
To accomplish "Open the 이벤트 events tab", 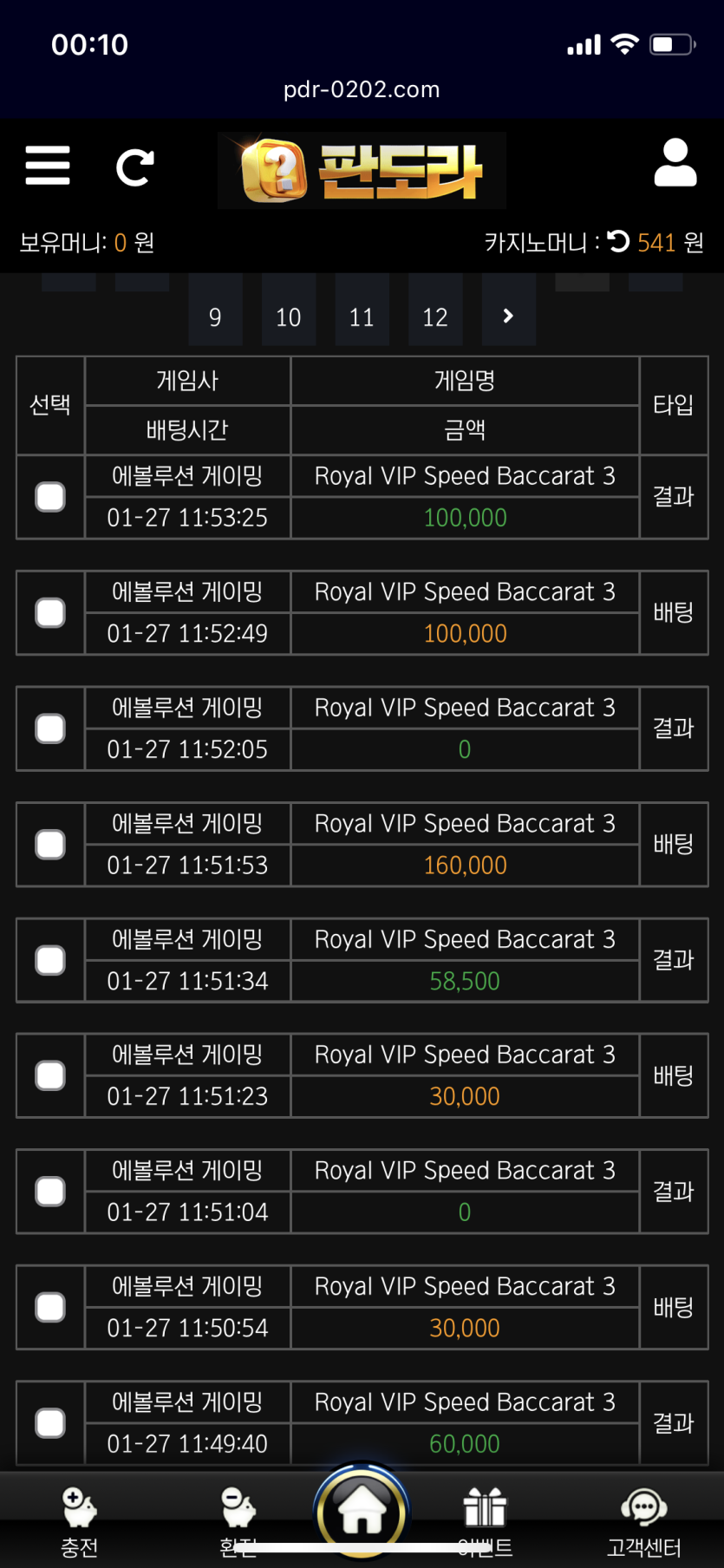I will [485, 1521].
